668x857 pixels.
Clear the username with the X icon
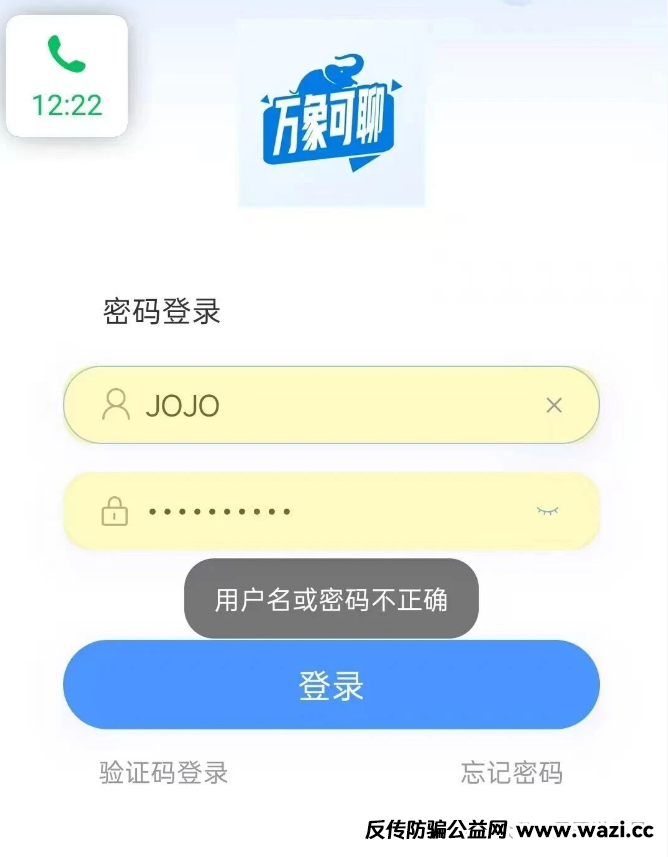554,405
